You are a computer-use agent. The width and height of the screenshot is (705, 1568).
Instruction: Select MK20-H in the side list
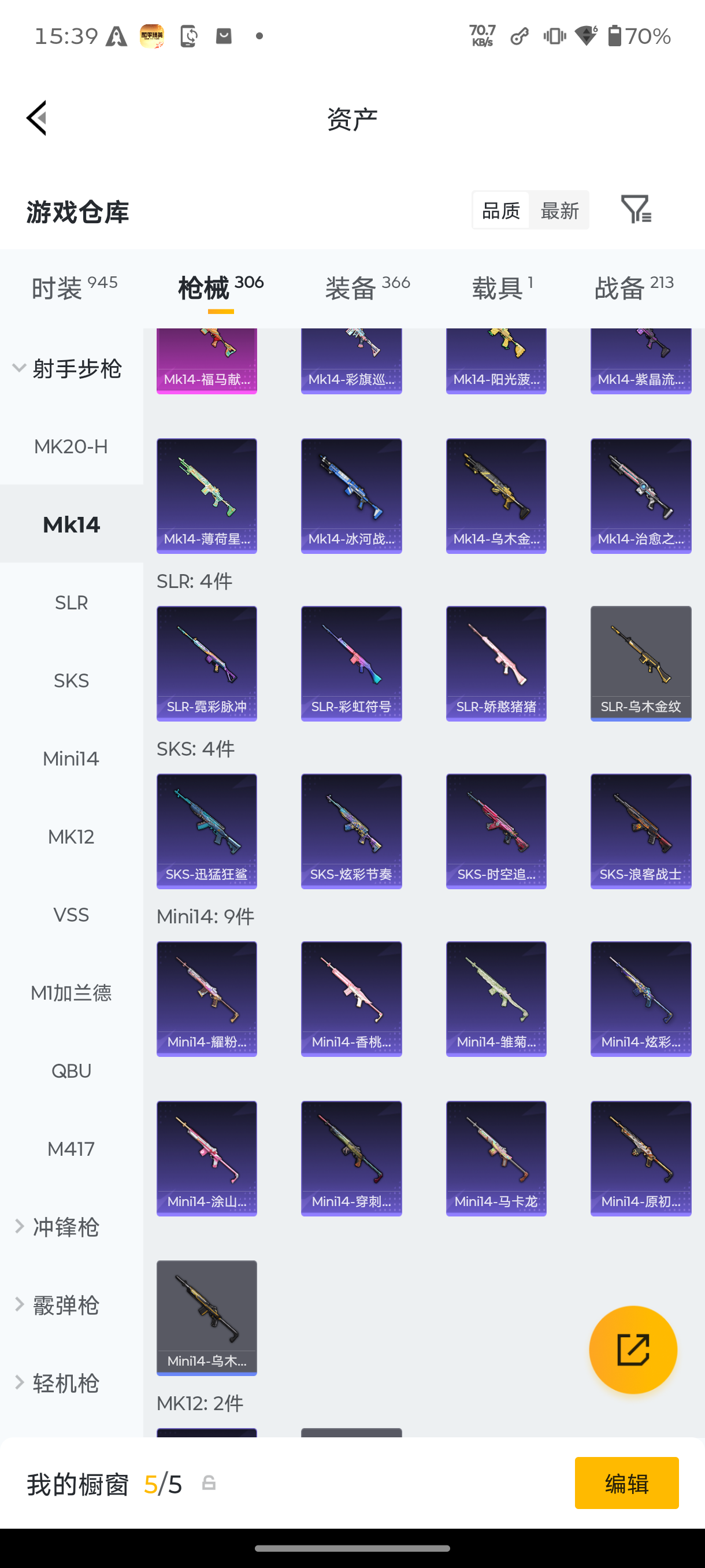71,446
